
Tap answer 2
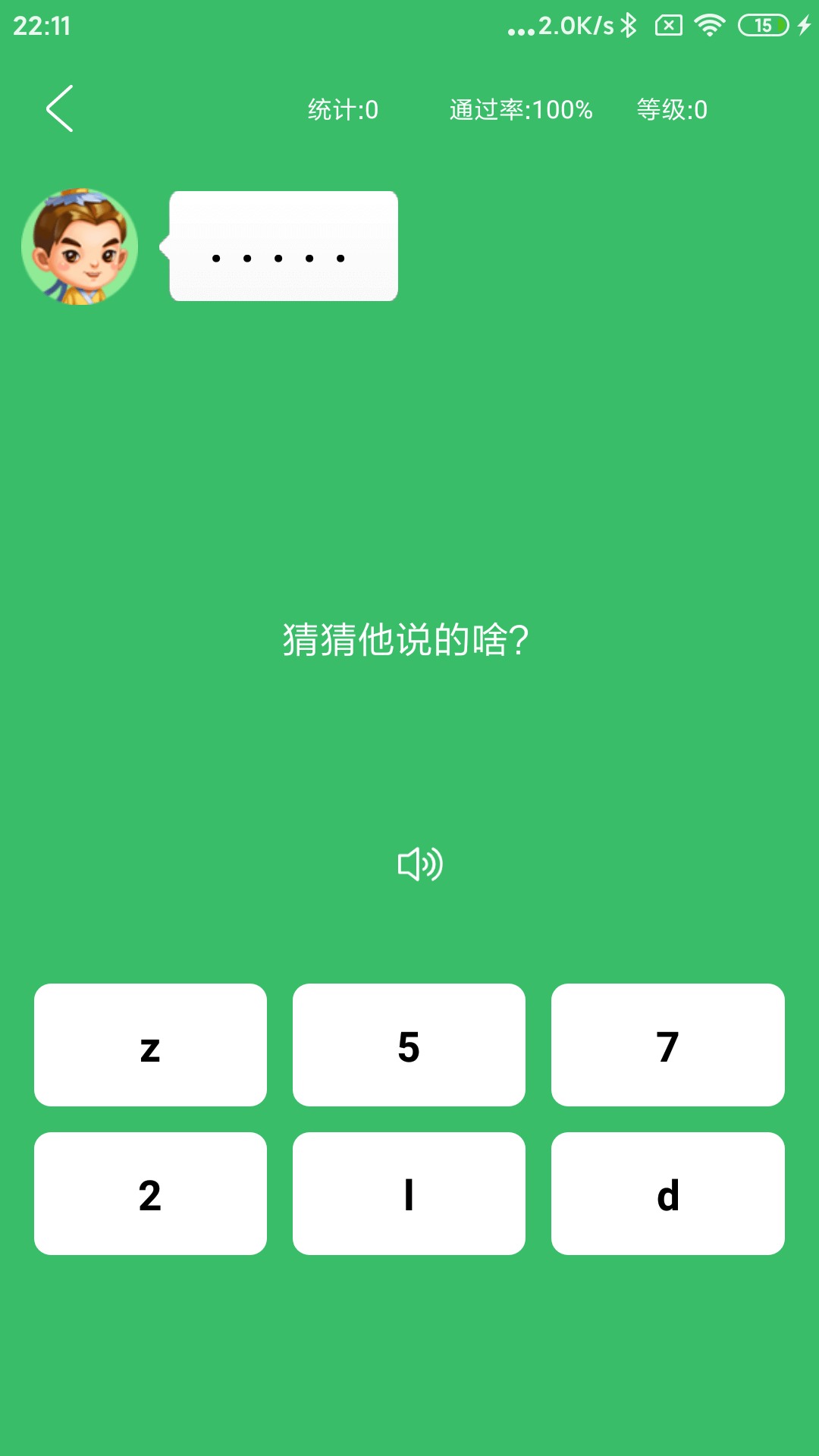[150, 1194]
